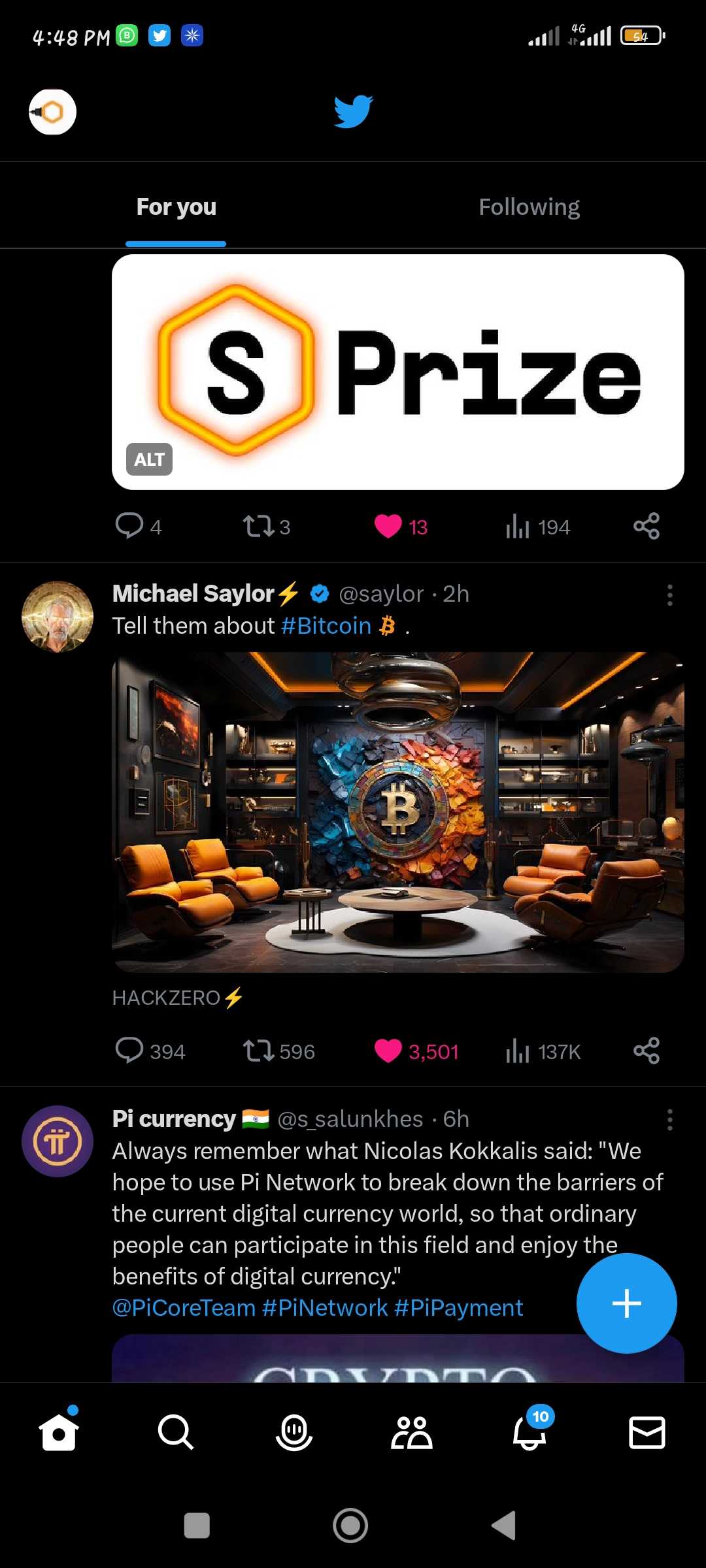Switch to the Following tab
Viewport: 706px width, 1568px height.
(x=529, y=207)
